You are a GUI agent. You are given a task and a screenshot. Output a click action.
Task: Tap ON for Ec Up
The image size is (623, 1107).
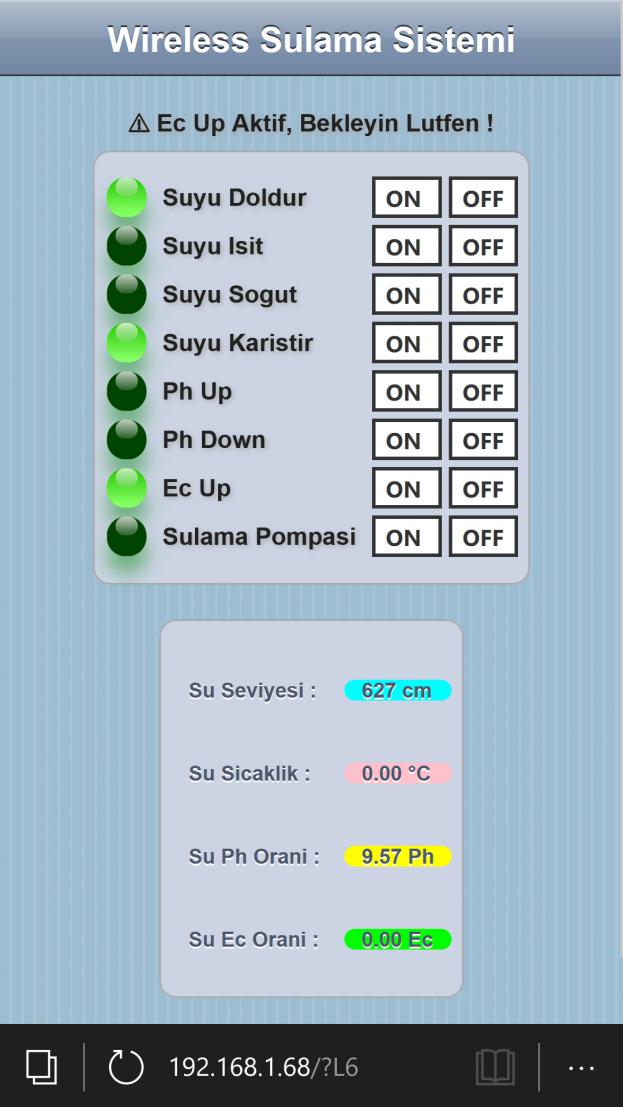coord(407,488)
